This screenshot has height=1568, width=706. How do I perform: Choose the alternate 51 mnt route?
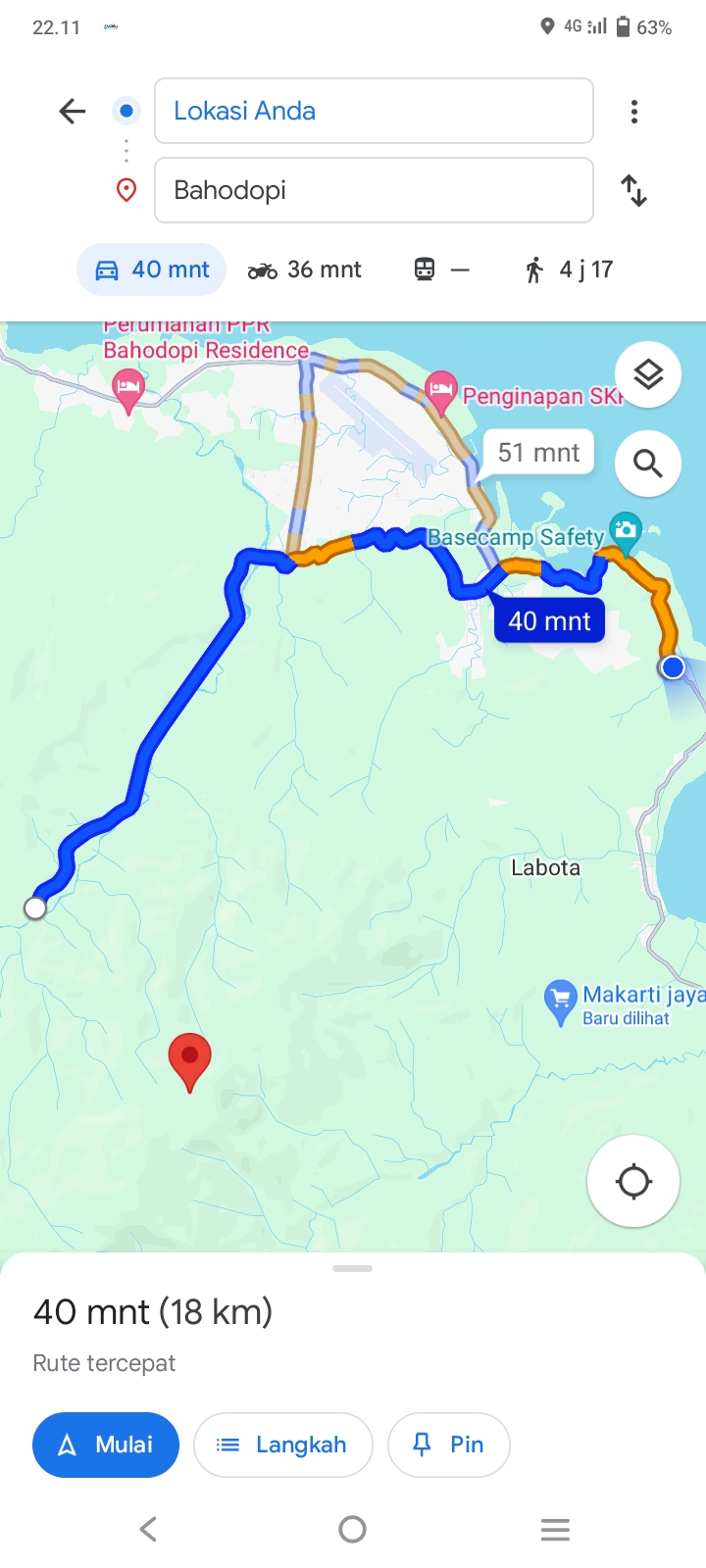tap(538, 452)
